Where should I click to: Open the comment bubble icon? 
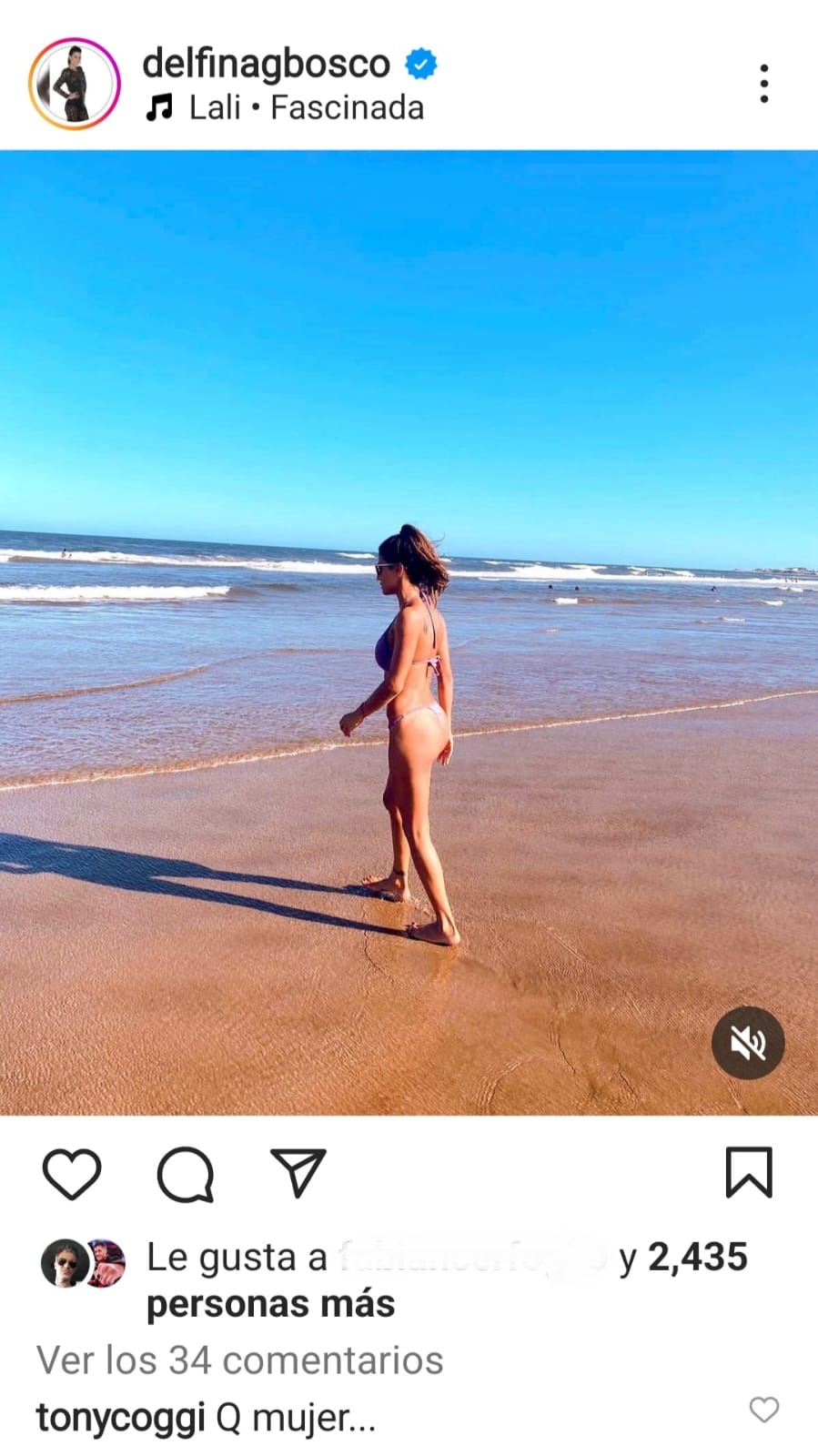coord(186,1173)
